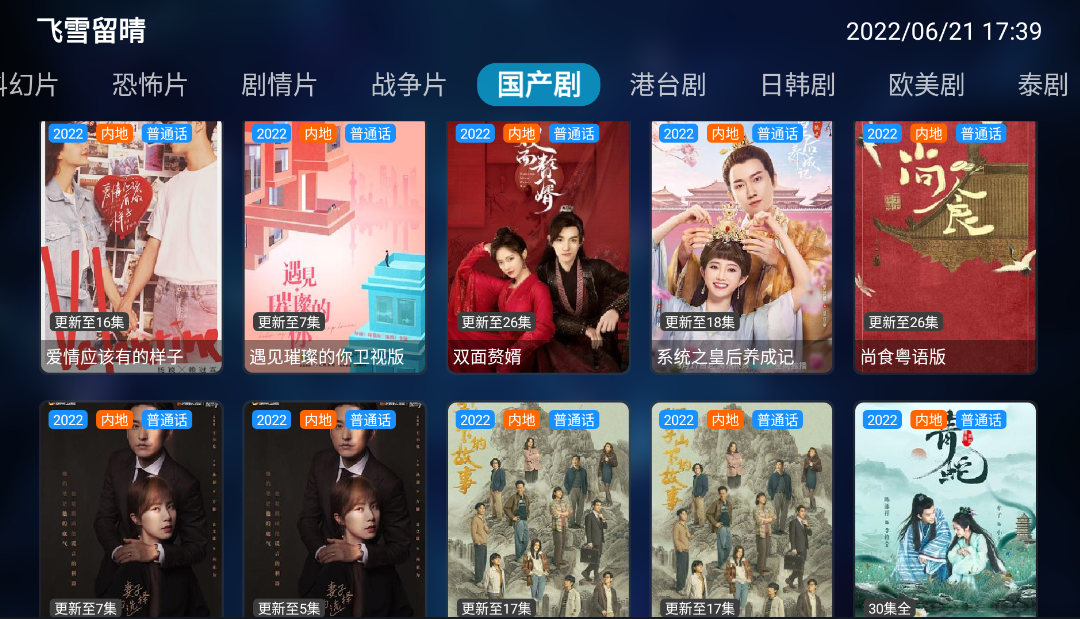Switch to the 剧情片 tab
Image resolution: width=1080 pixels, height=619 pixels.
click(279, 85)
